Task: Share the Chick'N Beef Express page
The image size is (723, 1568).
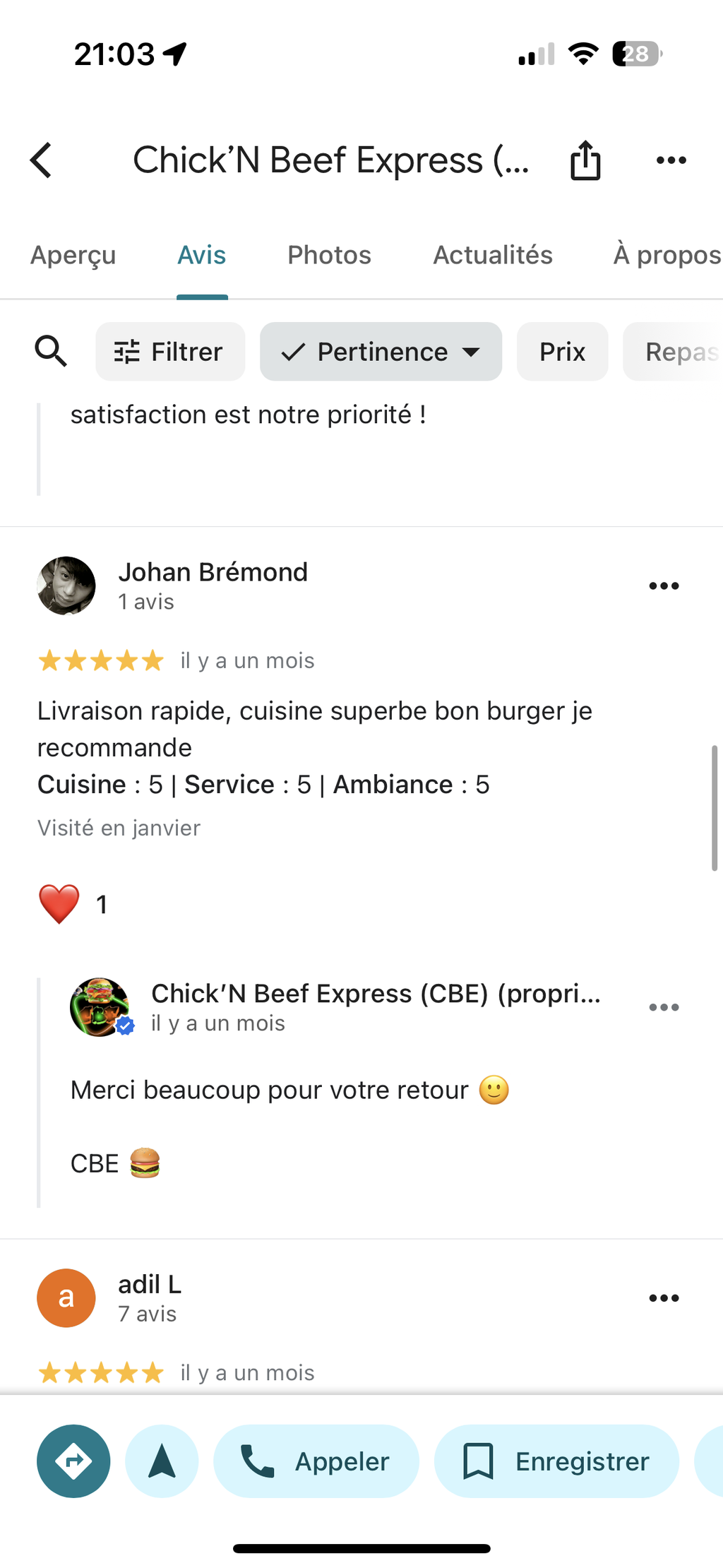Action: coord(585,160)
